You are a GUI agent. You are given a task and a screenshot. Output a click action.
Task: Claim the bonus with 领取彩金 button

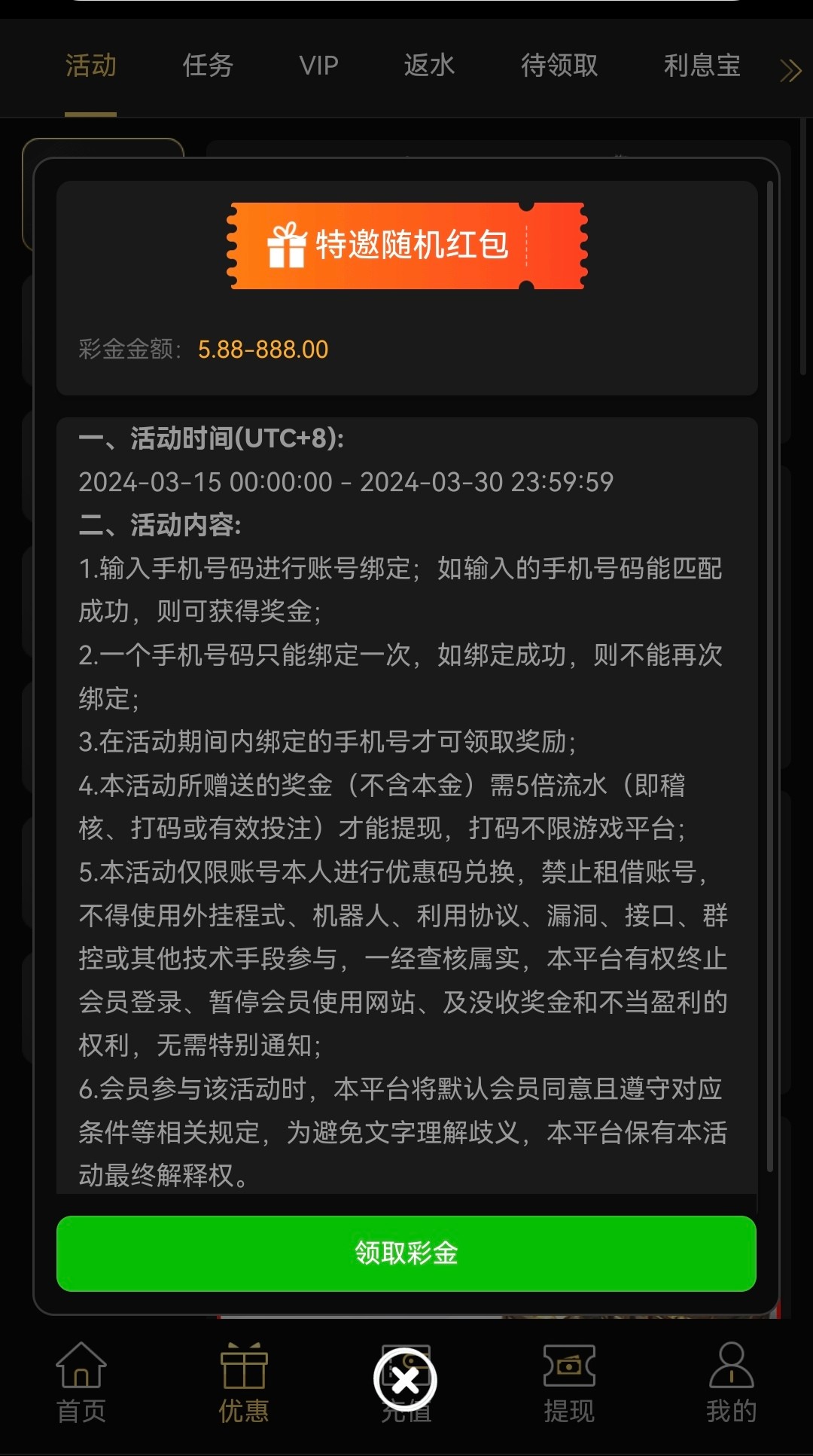(x=406, y=1253)
